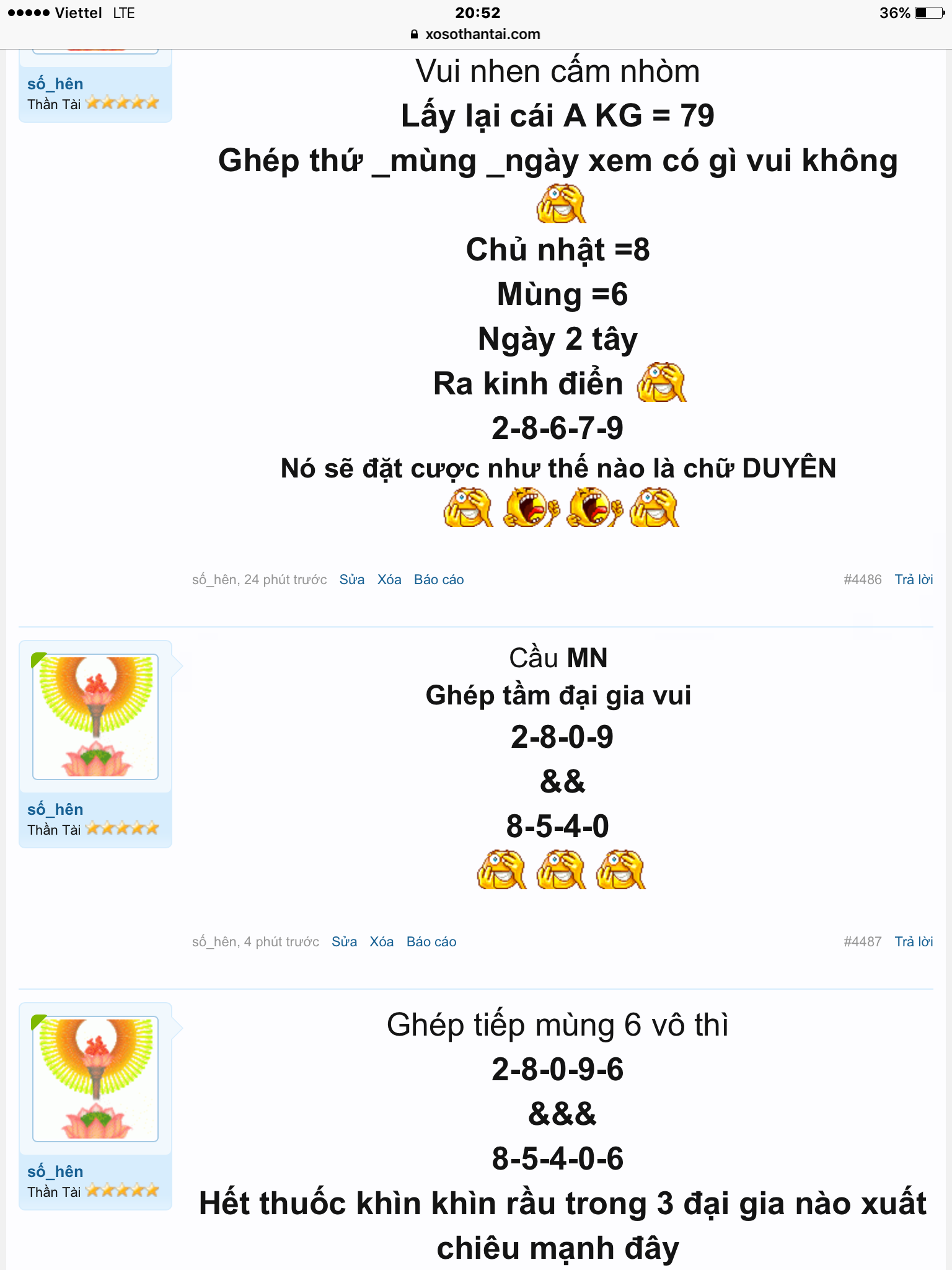The width and height of the screenshot is (952, 1270).
Task: Edit post #4487 using Sửa
Action: pos(344,942)
